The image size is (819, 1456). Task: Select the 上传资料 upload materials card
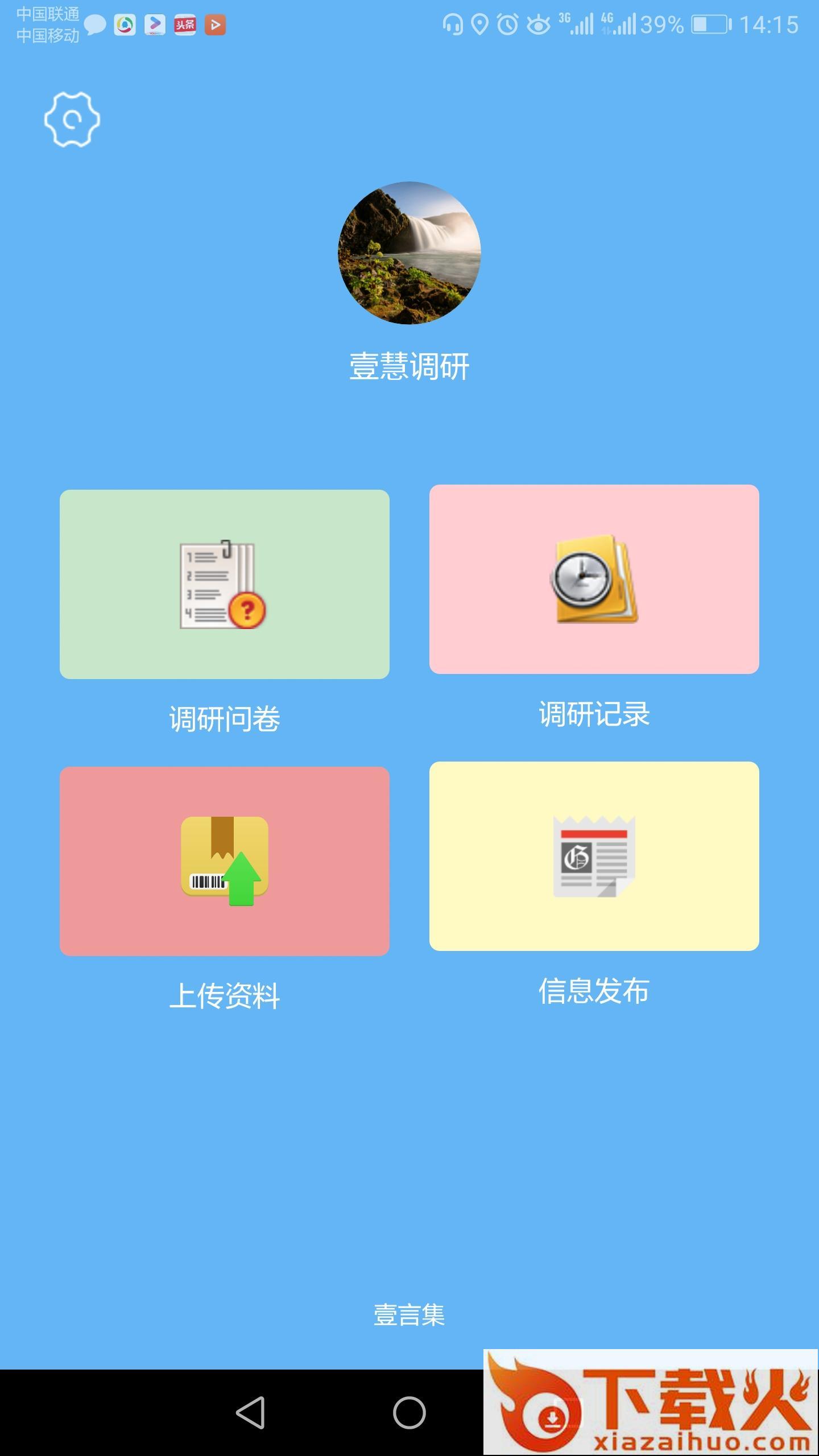coord(225,861)
